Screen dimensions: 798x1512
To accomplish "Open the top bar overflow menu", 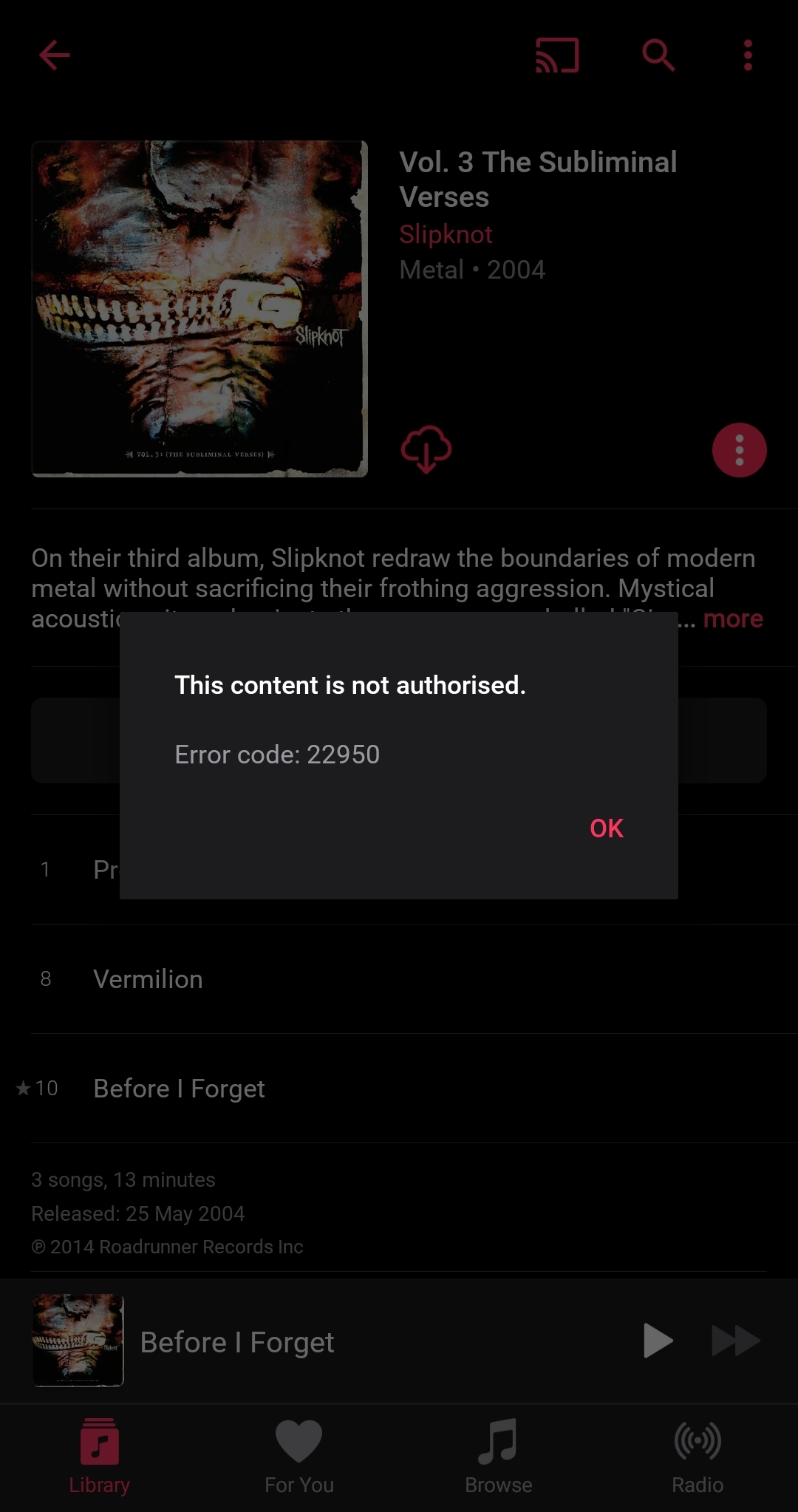I will (x=748, y=55).
